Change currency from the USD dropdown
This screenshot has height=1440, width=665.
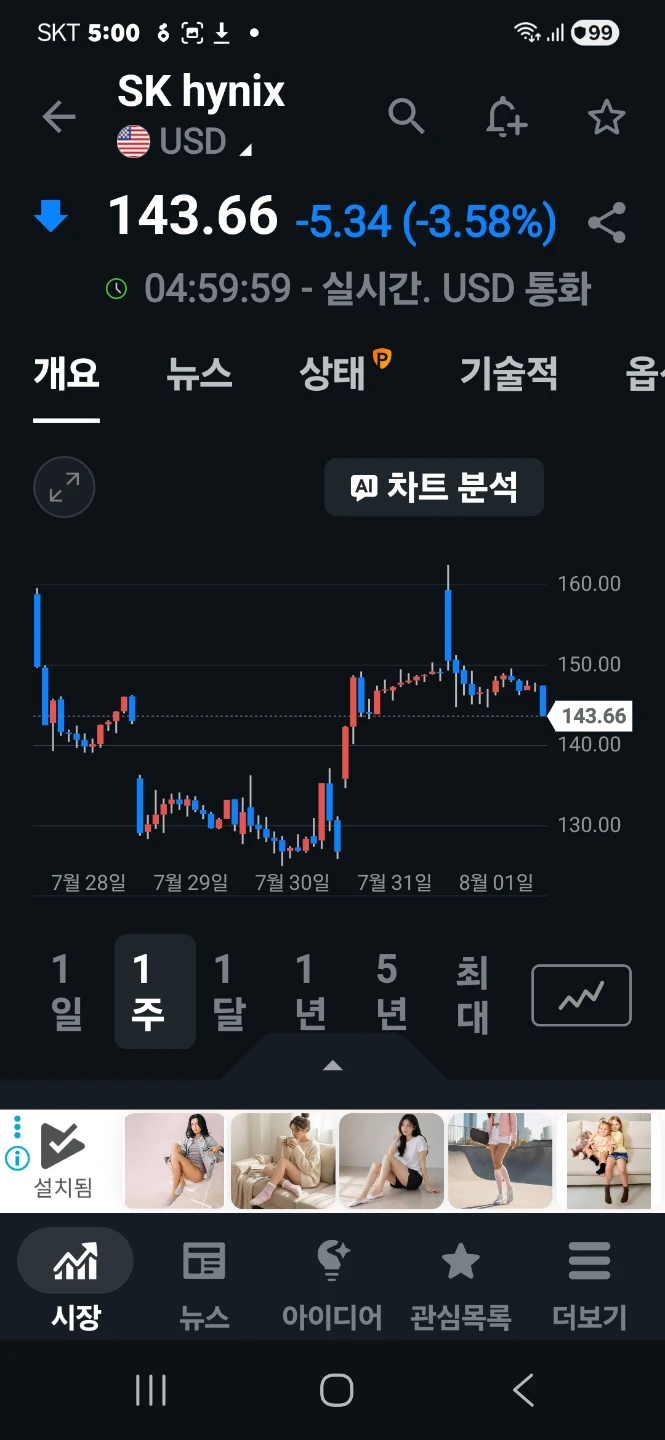click(x=185, y=142)
